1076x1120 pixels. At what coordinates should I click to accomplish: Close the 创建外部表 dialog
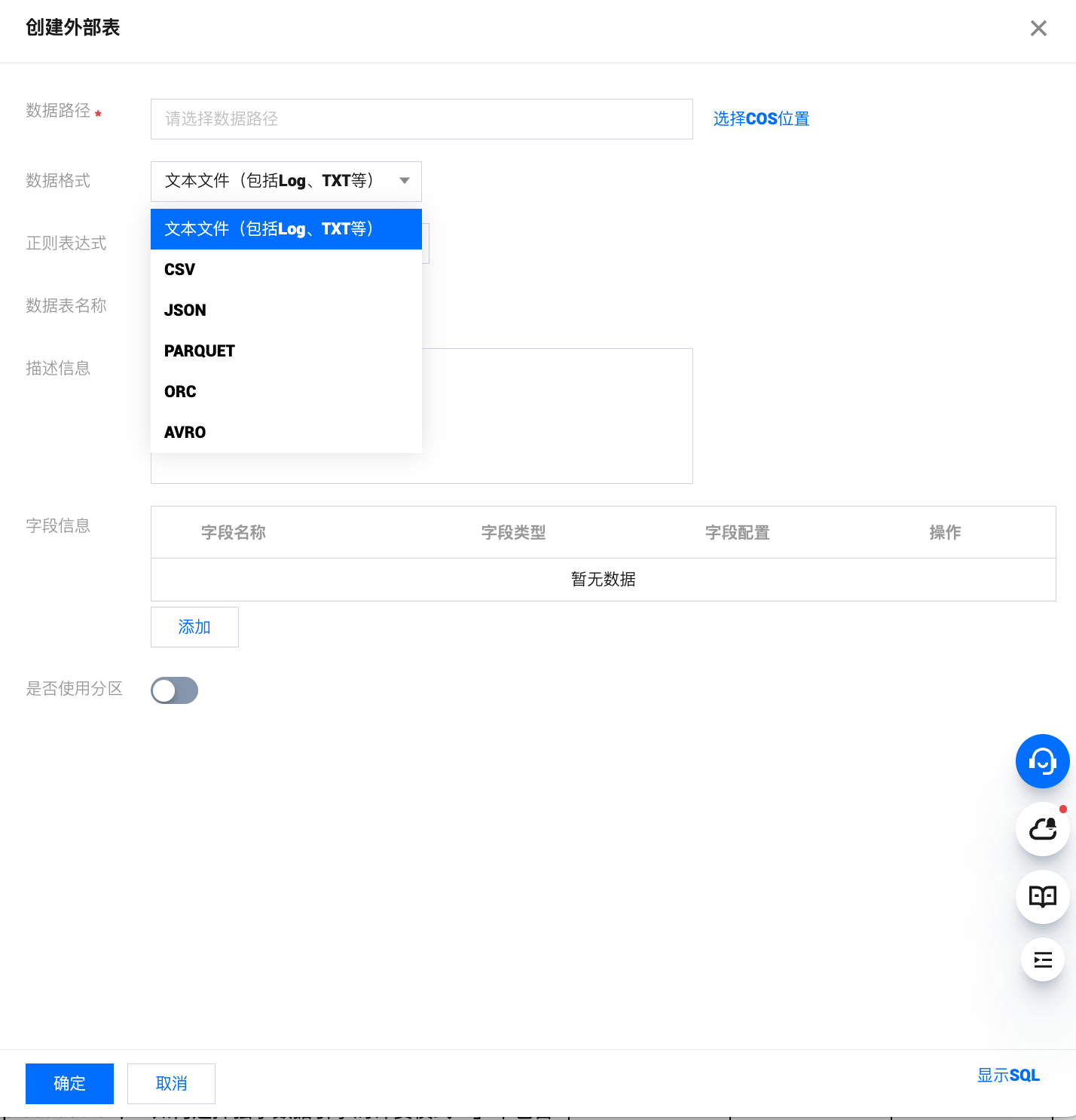click(1038, 29)
